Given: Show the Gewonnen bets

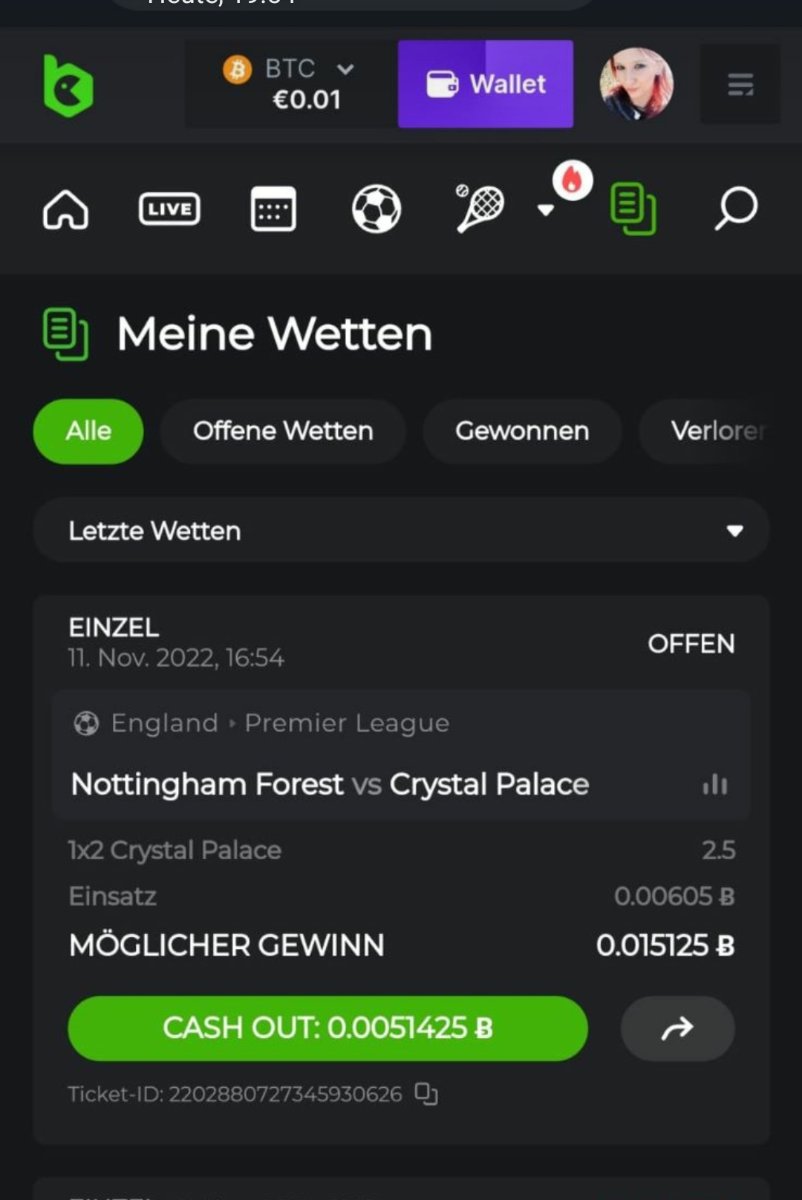Looking at the screenshot, I should (522, 431).
